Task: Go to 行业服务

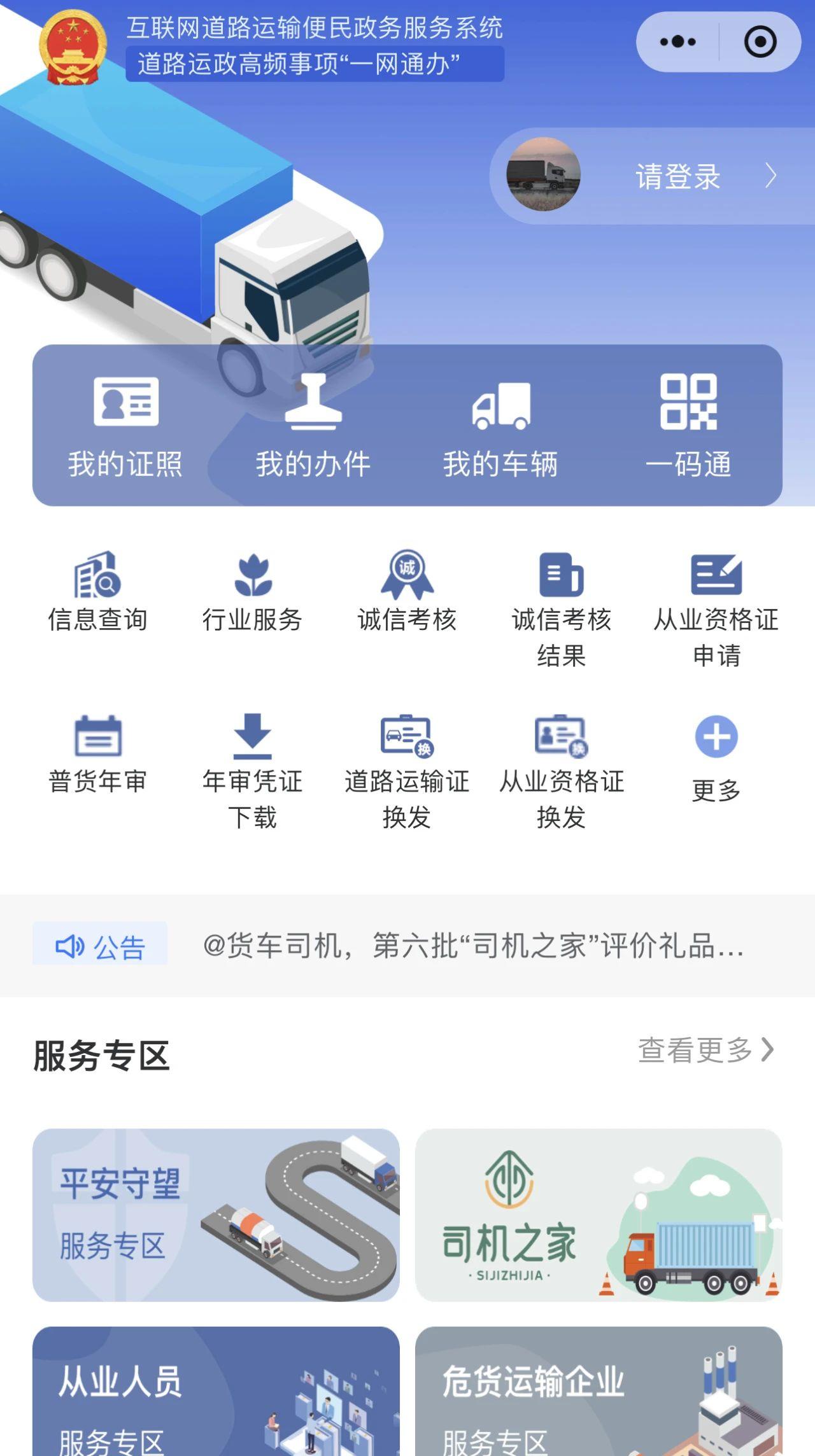Action: pyautogui.click(x=252, y=592)
